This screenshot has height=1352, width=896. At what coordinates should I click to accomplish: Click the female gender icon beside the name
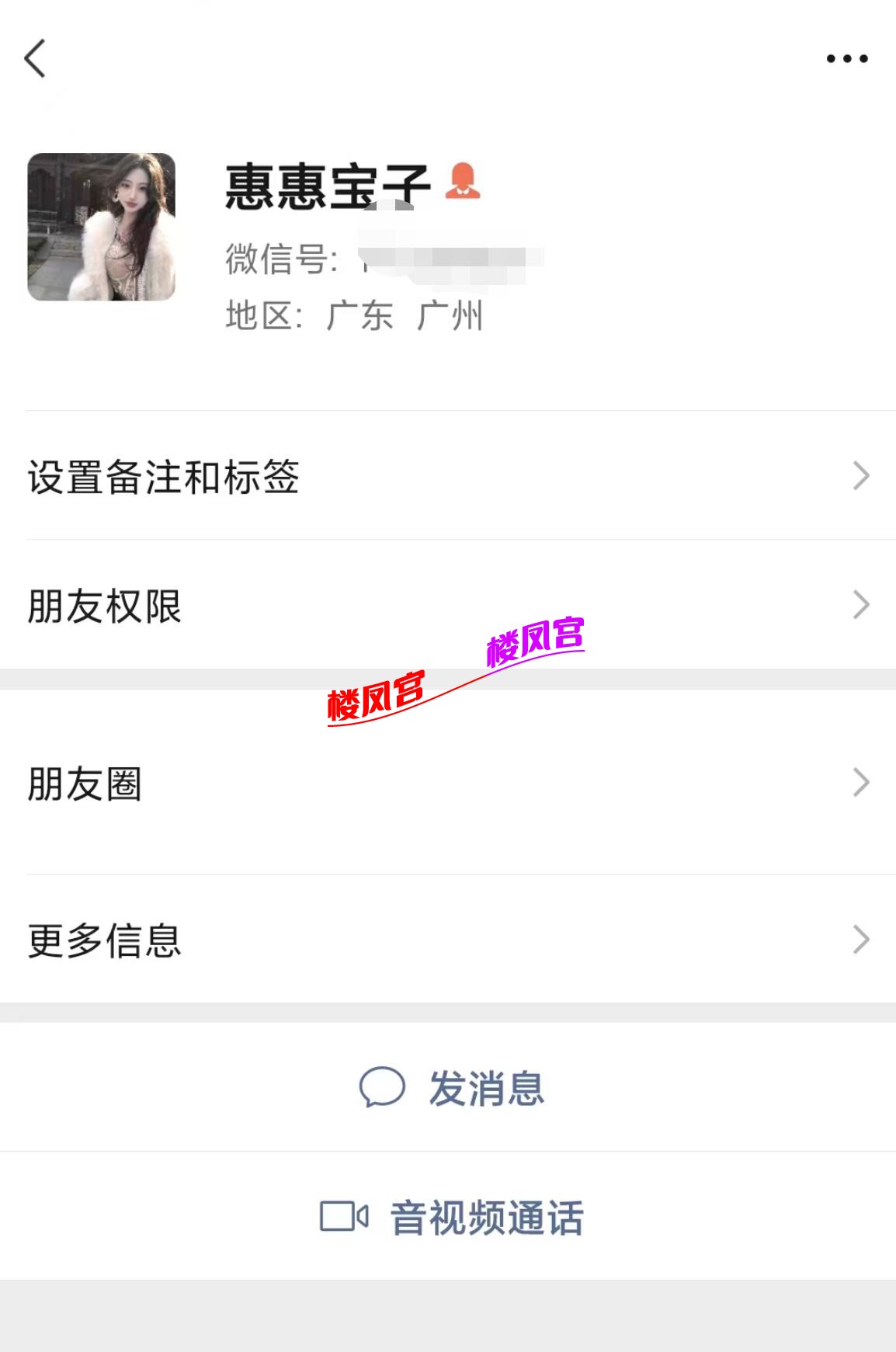click(x=464, y=182)
